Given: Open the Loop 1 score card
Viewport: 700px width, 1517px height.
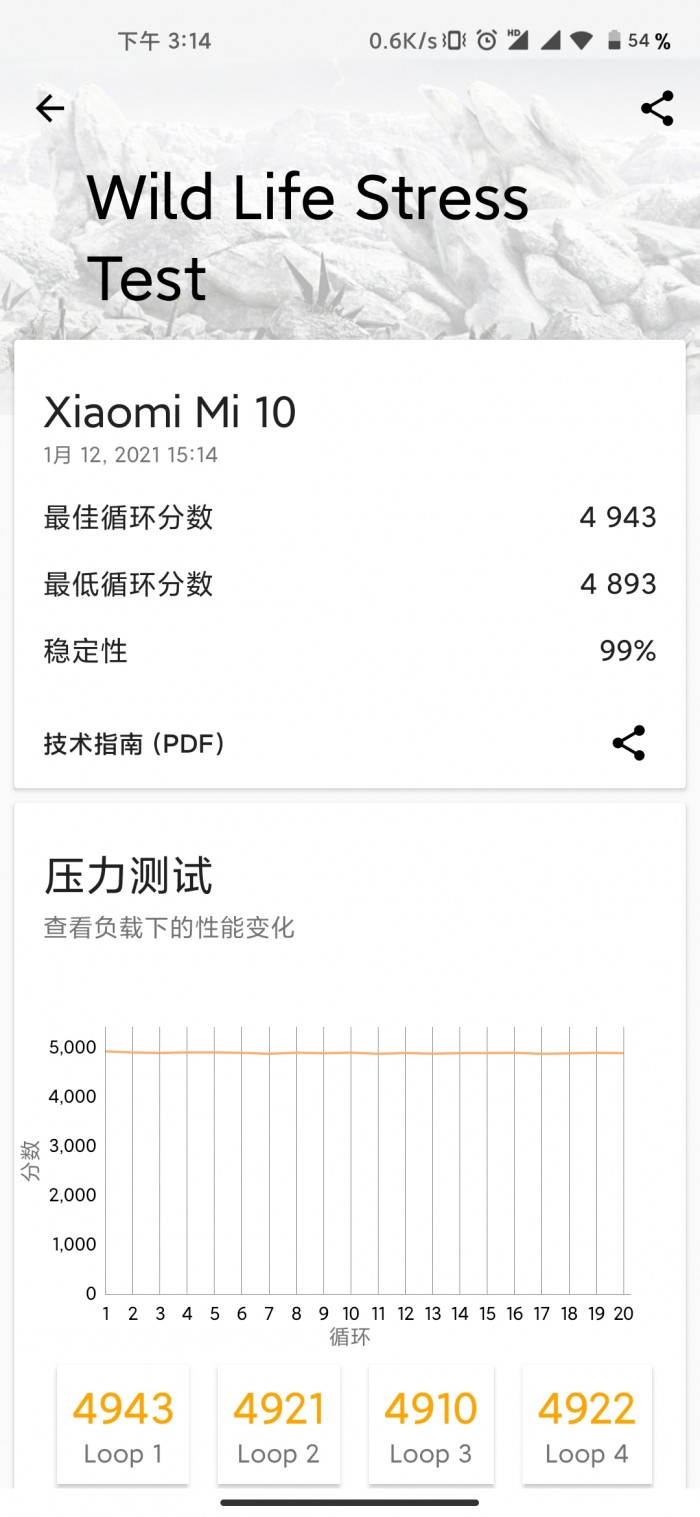Looking at the screenshot, I should (x=123, y=1424).
